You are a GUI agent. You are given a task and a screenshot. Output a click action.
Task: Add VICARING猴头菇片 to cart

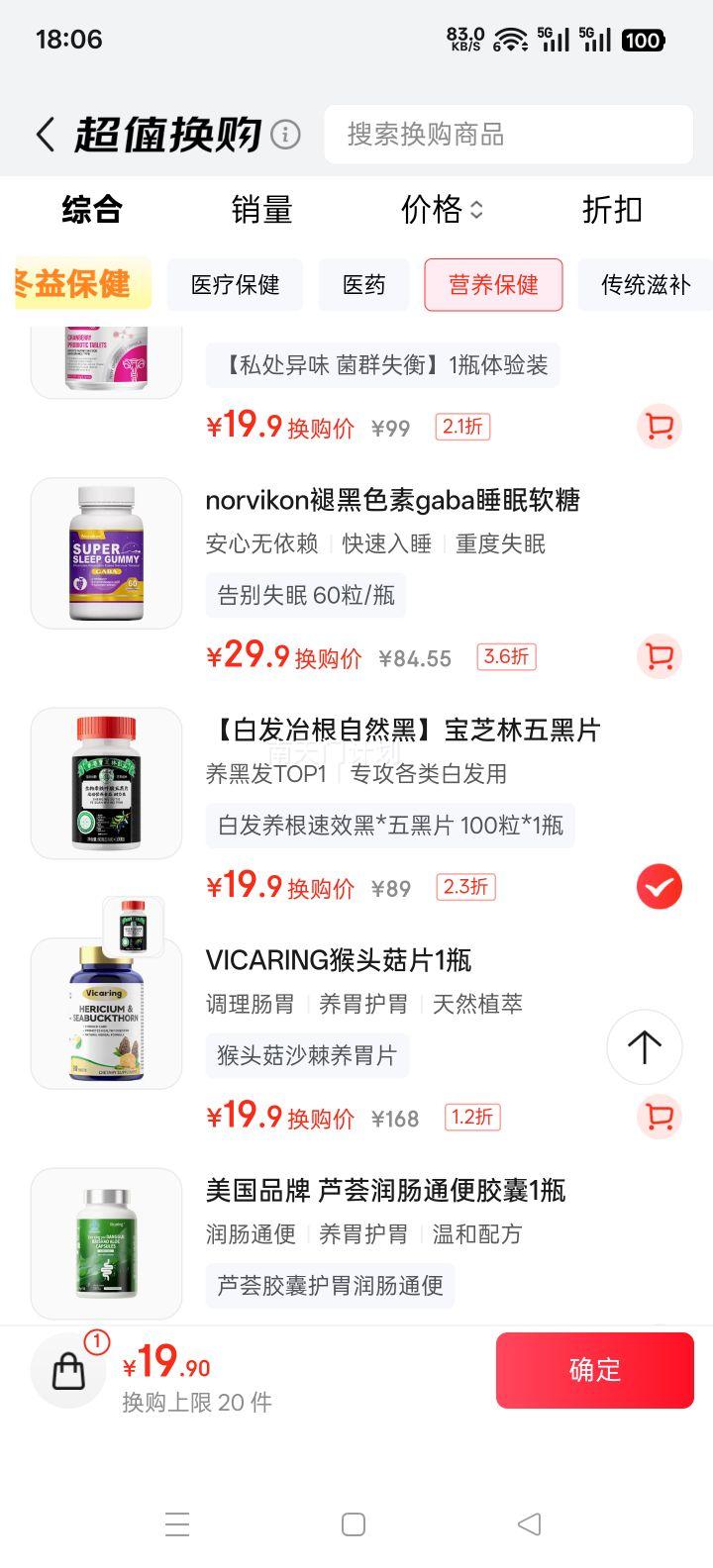click(659, 1117)
